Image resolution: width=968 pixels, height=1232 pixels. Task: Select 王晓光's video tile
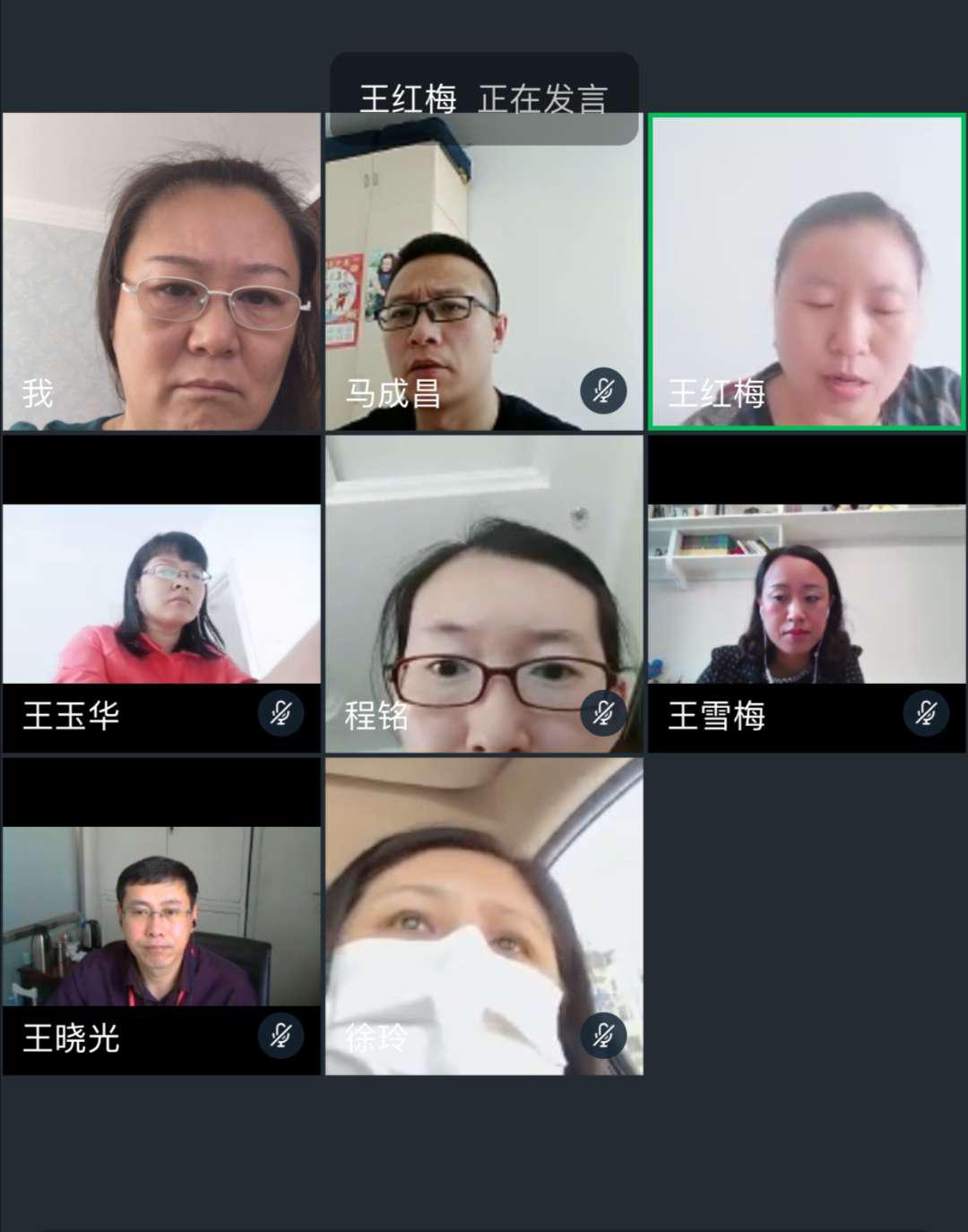tap(161, 917)
